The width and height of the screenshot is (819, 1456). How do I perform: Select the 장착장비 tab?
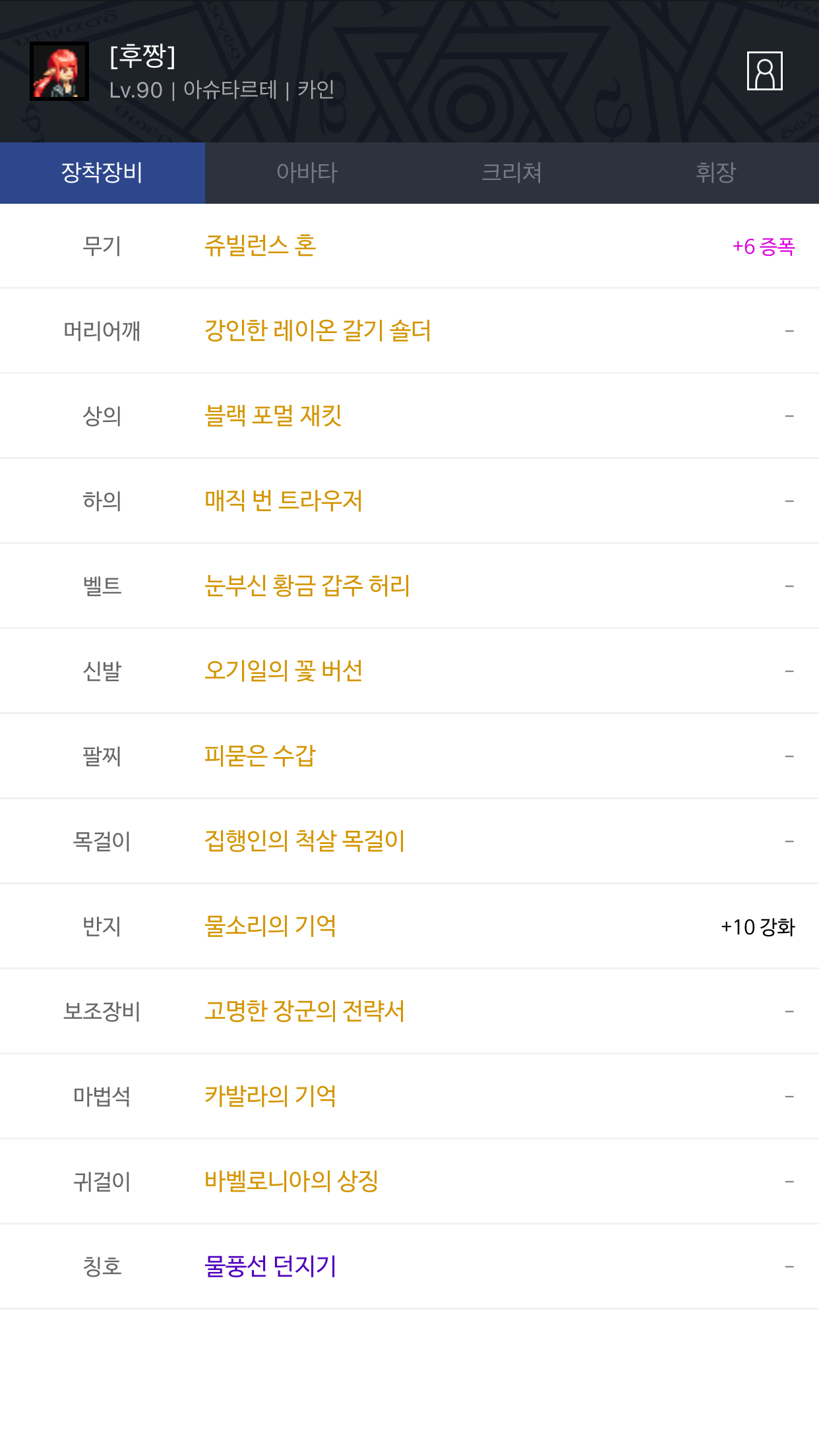pos(102,173)
